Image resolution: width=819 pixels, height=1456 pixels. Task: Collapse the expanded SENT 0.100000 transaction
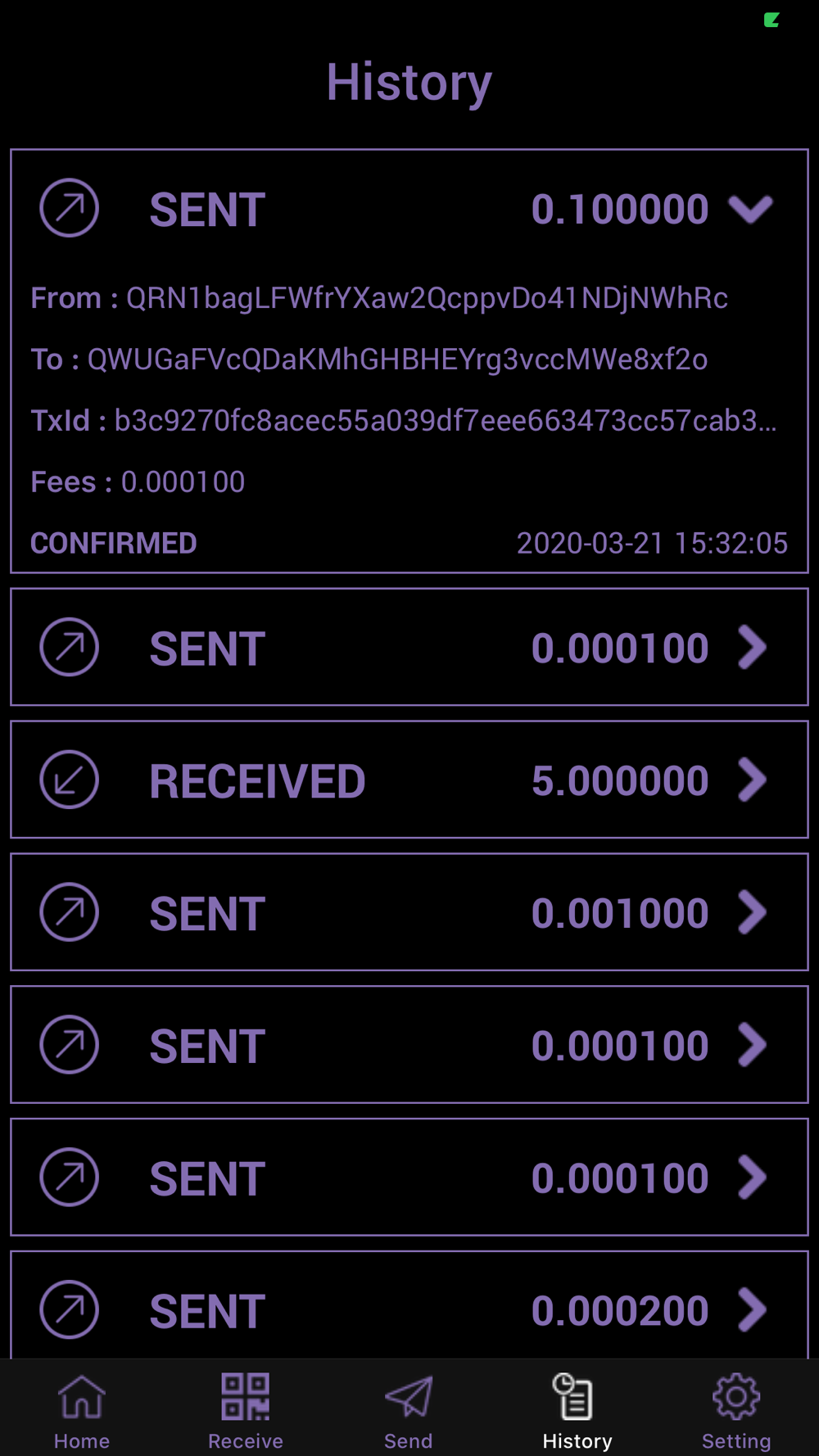750,209
